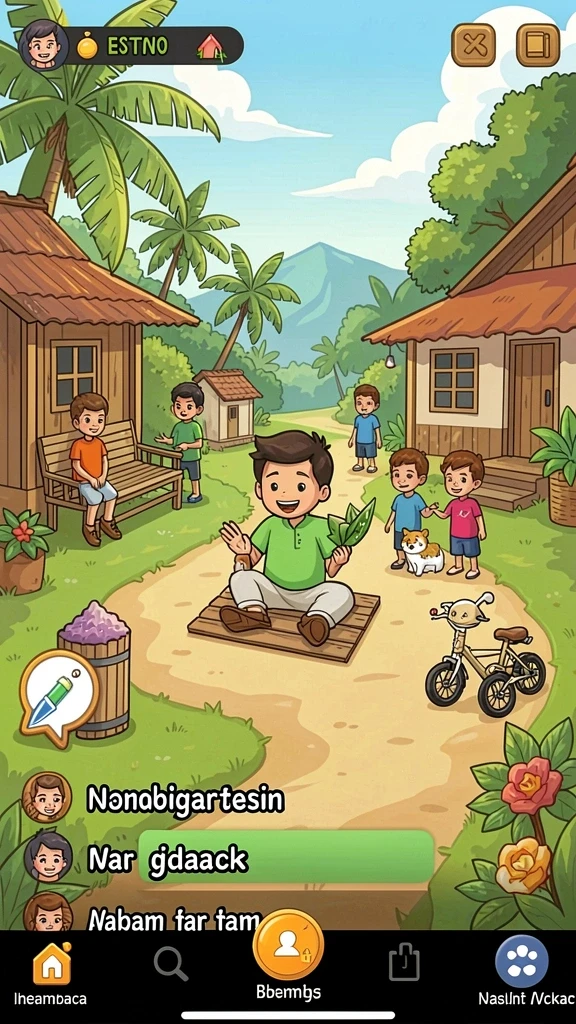Tap the orange Bbembgs profile button

tap(288, 947)
